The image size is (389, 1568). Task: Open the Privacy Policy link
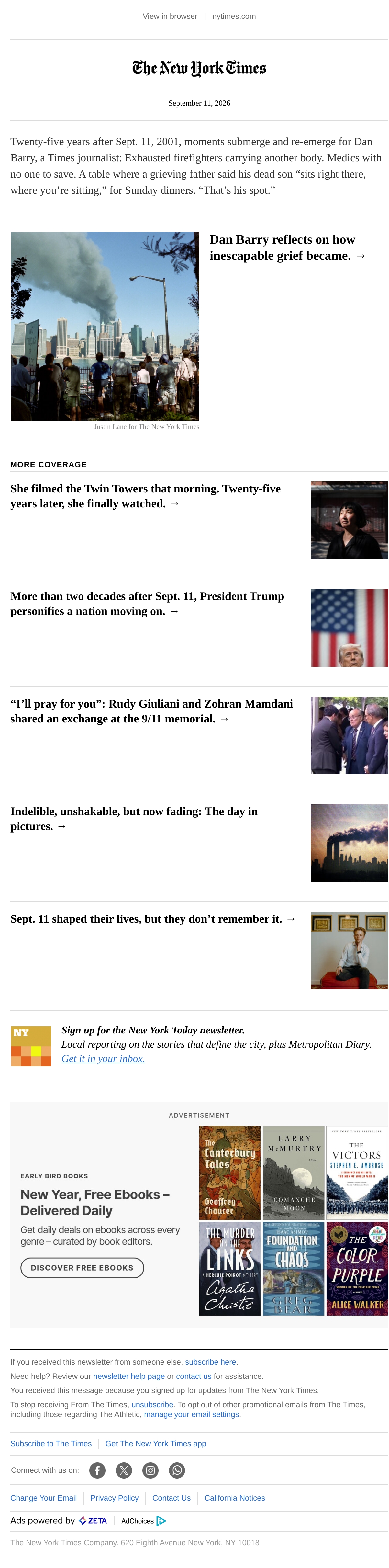114,1498
